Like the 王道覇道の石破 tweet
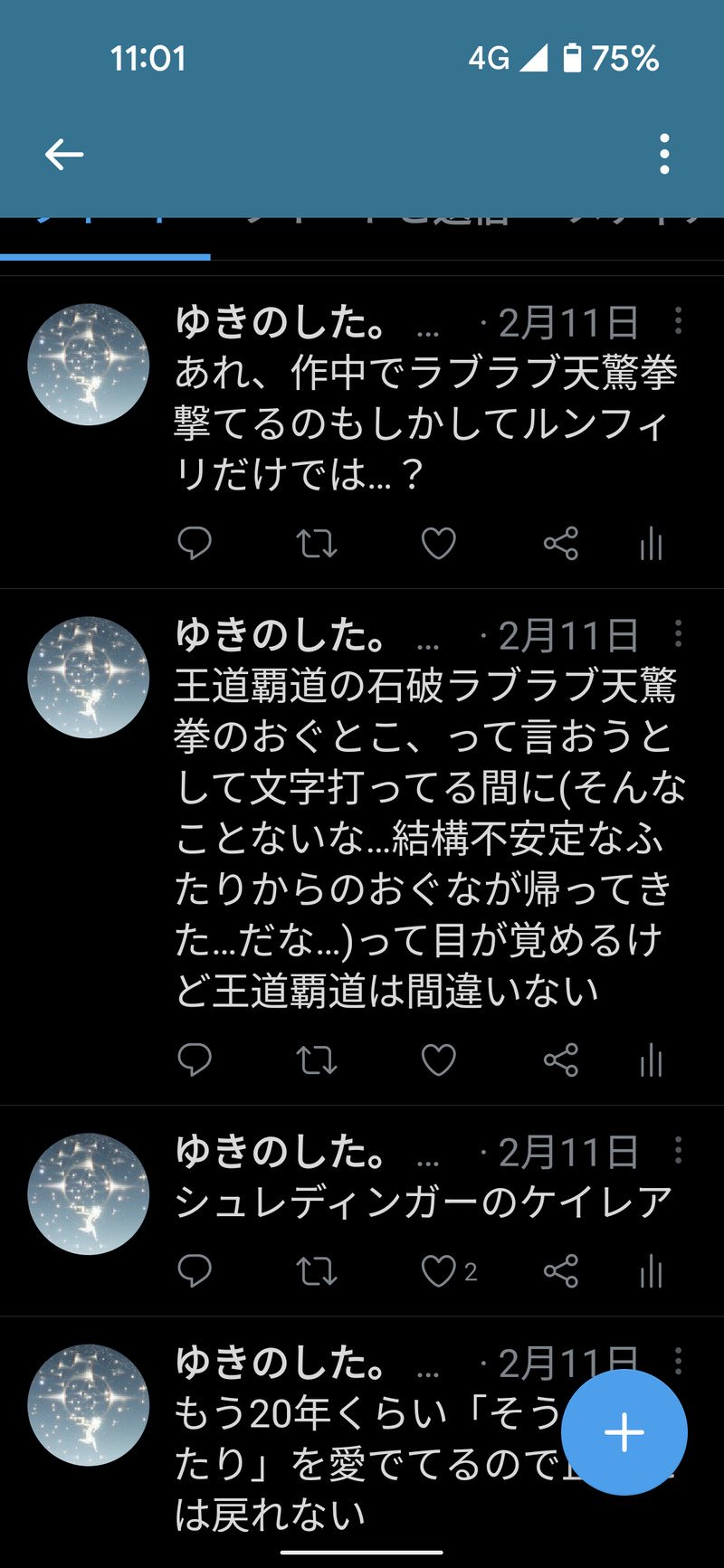 [439, 1060]
